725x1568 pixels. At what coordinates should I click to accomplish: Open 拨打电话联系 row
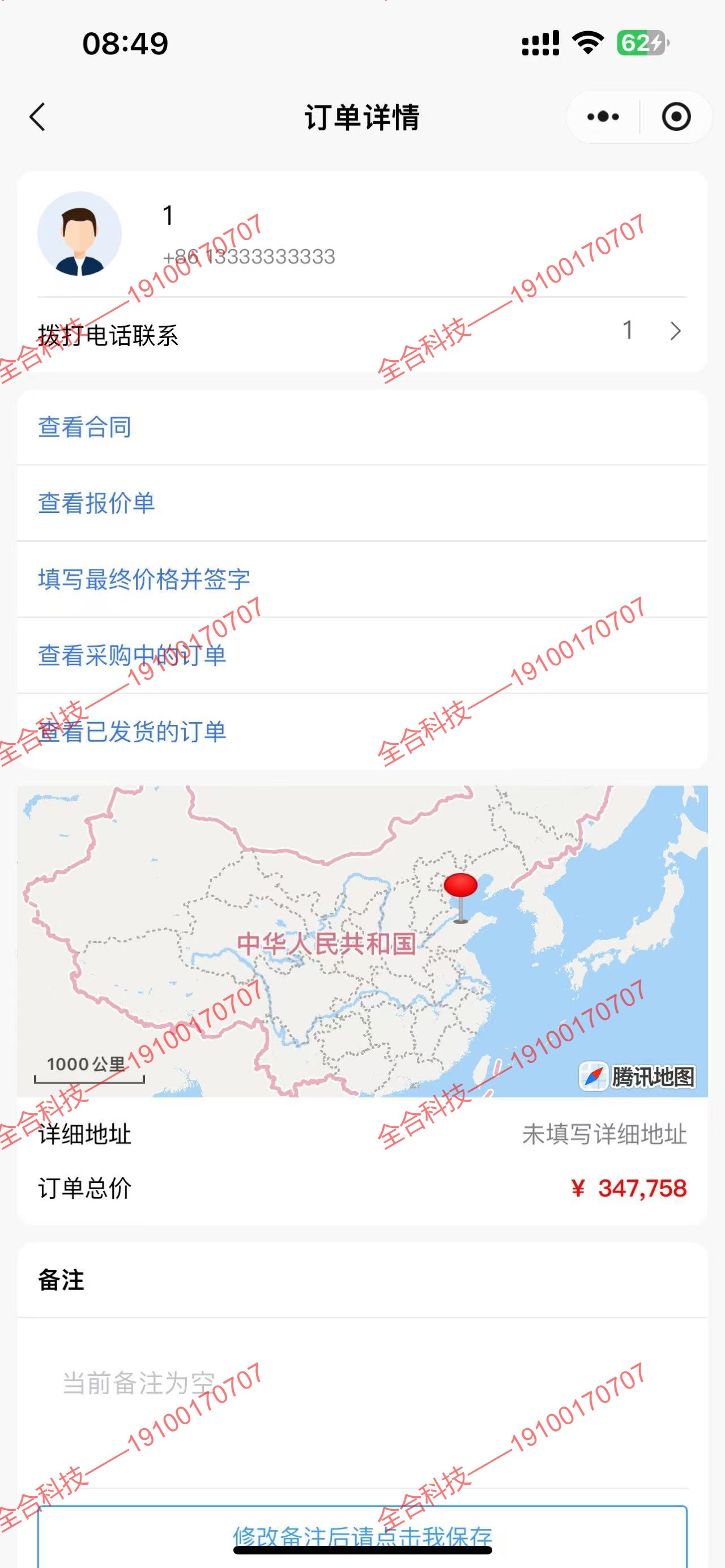[361, 334]
